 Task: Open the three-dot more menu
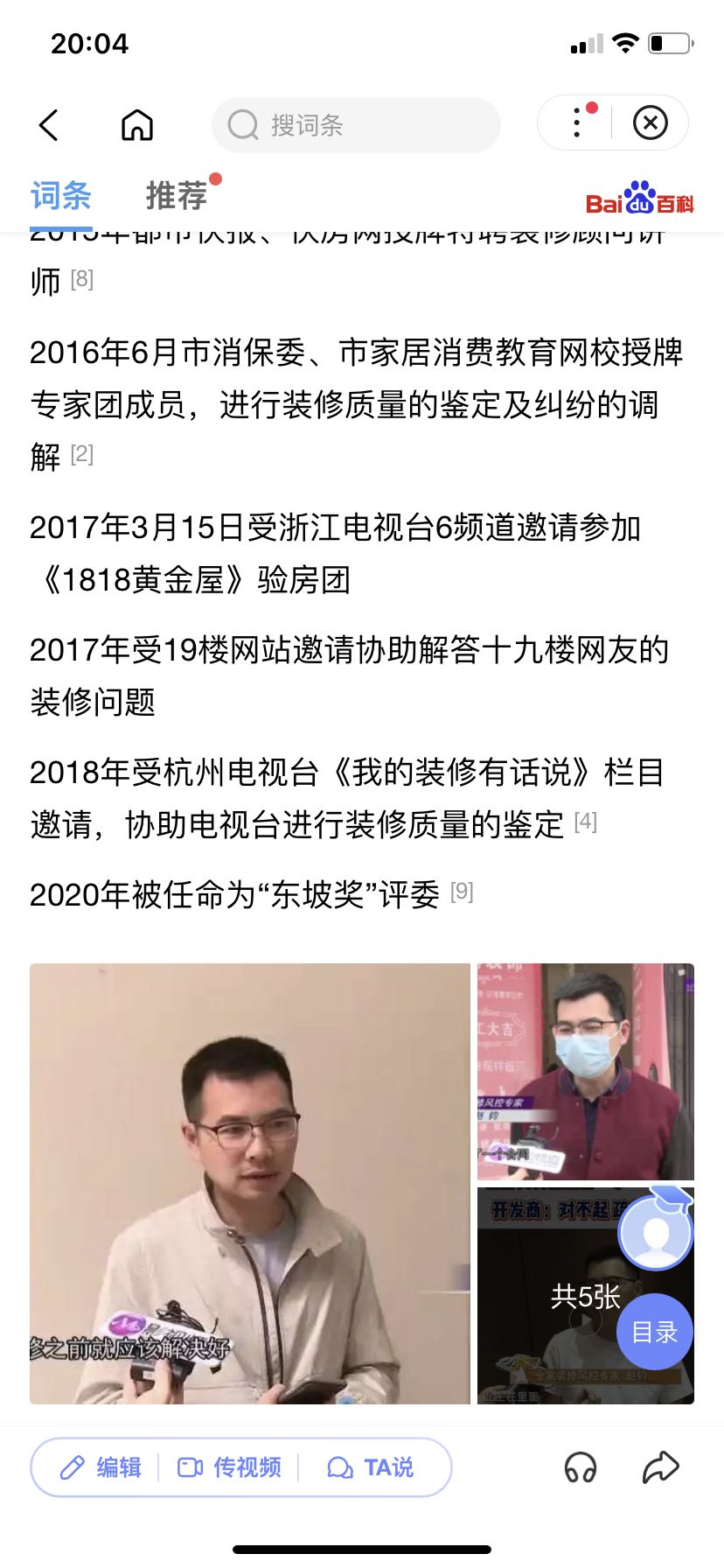[577, 123]
